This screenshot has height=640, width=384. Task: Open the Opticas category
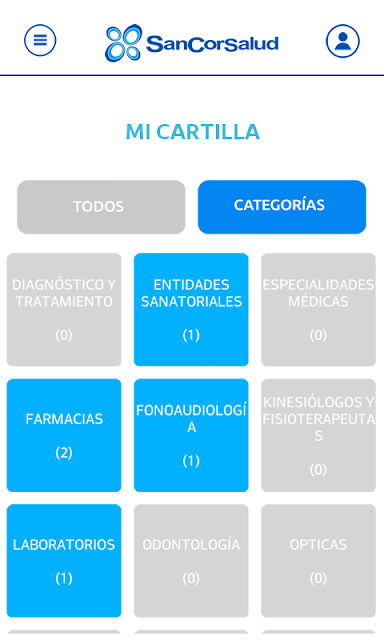318,561
